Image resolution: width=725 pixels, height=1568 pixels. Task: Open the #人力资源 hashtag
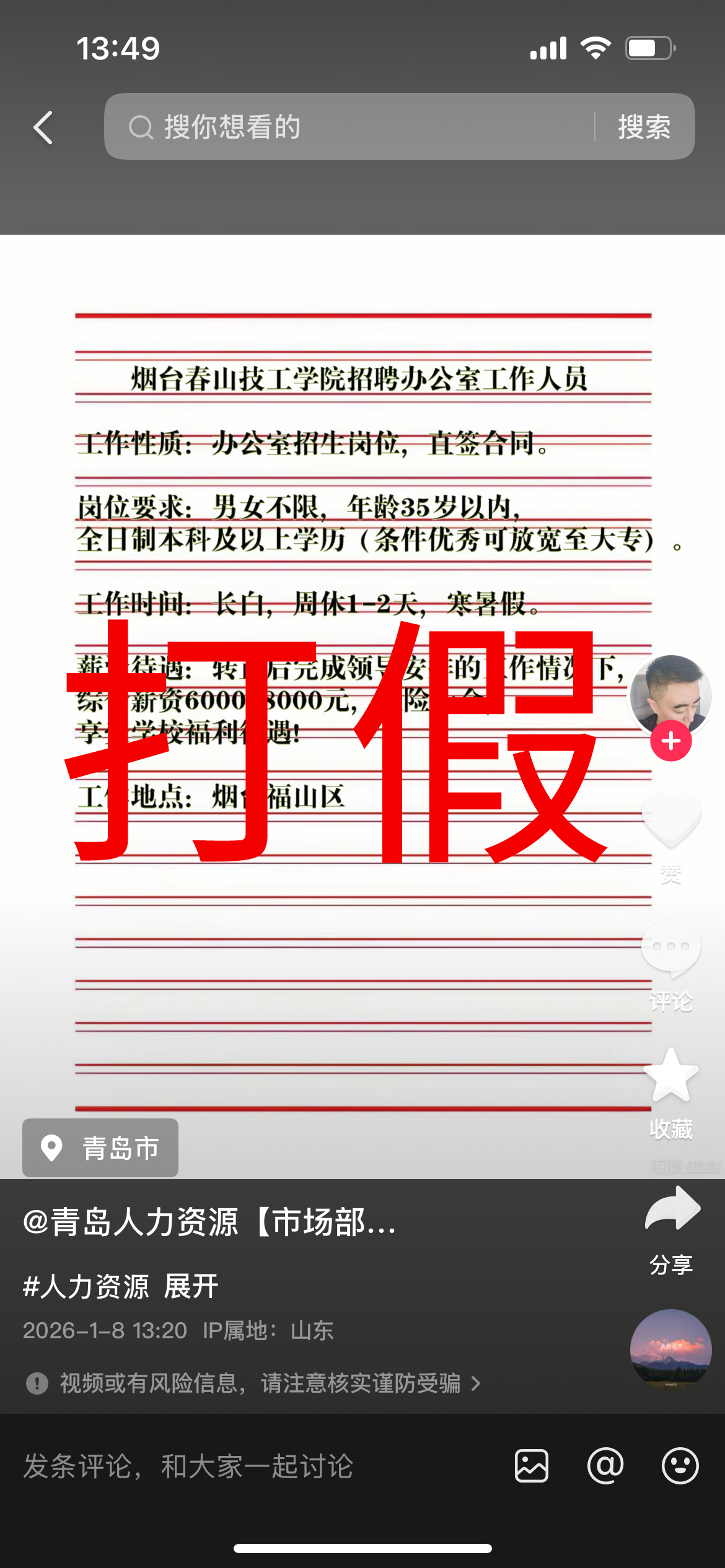click(x=86, y=1286)
